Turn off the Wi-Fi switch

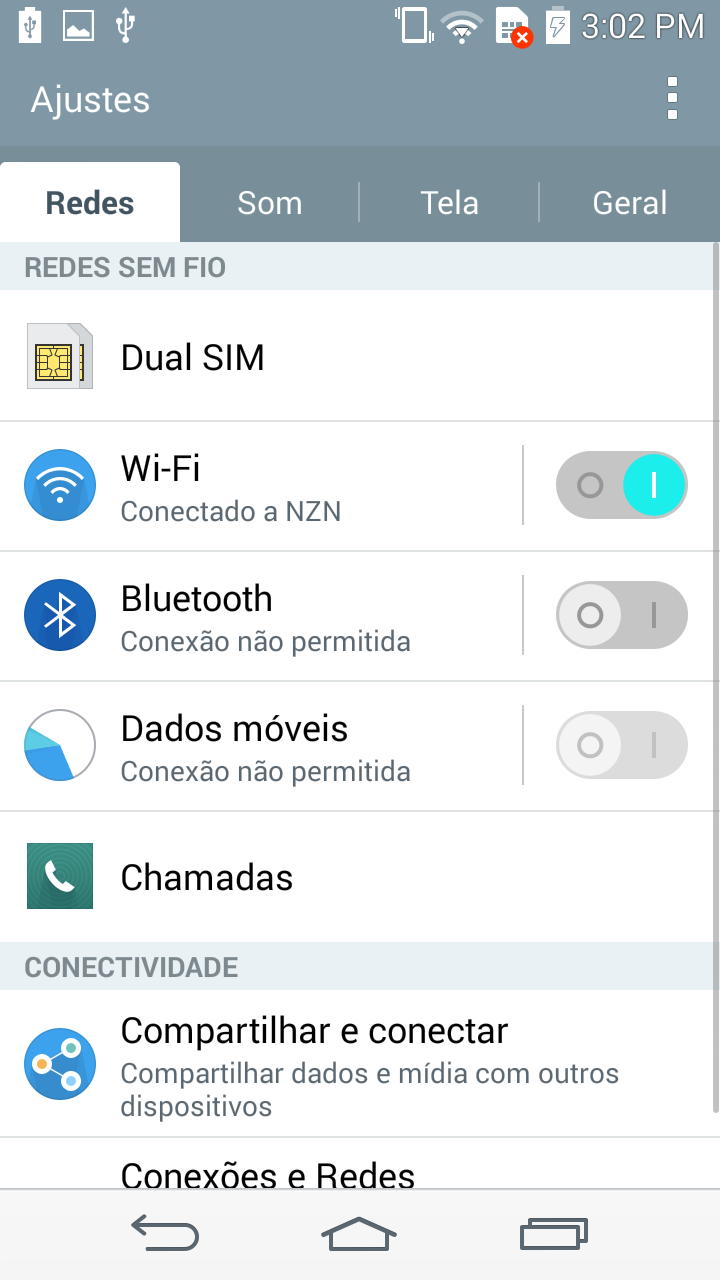tap(621, 486)
